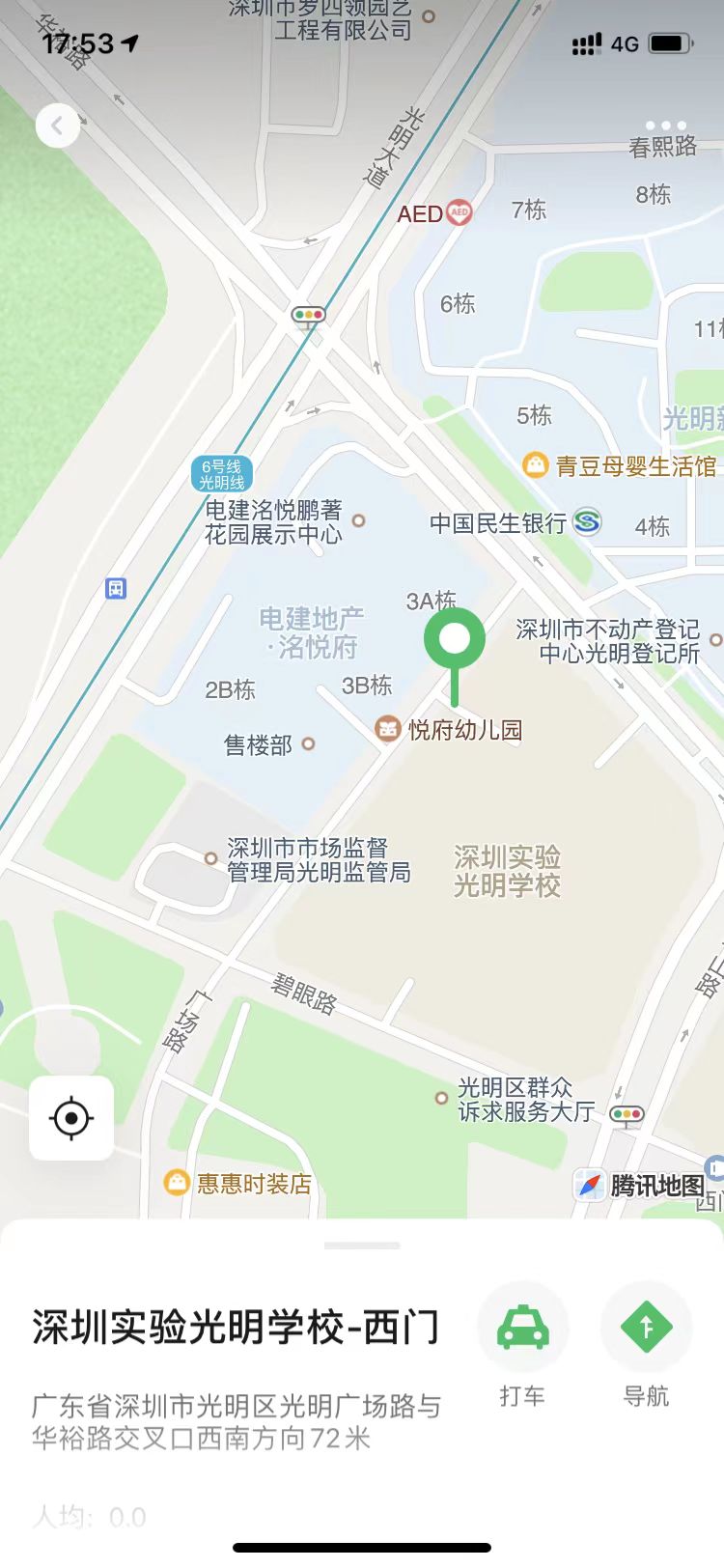Open 青豆母婴生活馆 place marker
Screen dimensions: 724x1568
pyautogui.click(x=619, y=466)
